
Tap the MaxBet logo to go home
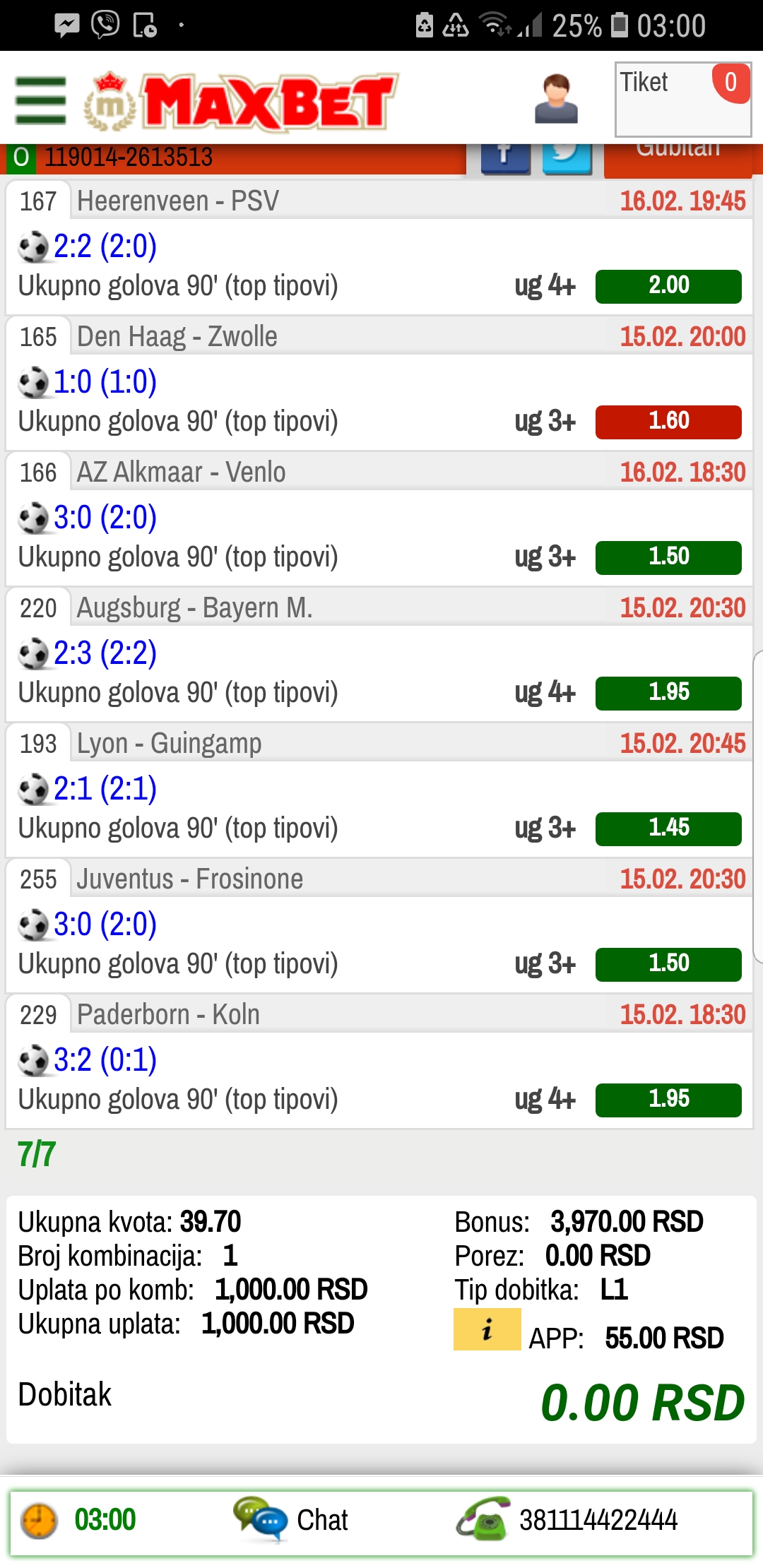tap(240, 102)
